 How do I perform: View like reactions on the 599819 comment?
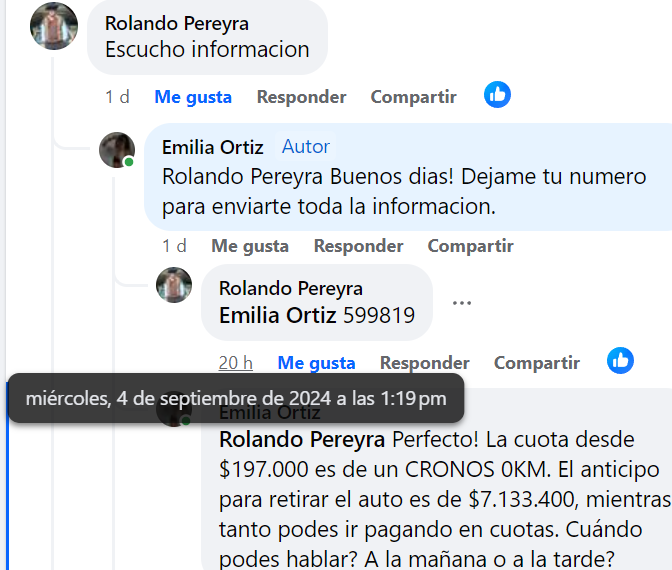pyautogui.click(x=620, y=360)
